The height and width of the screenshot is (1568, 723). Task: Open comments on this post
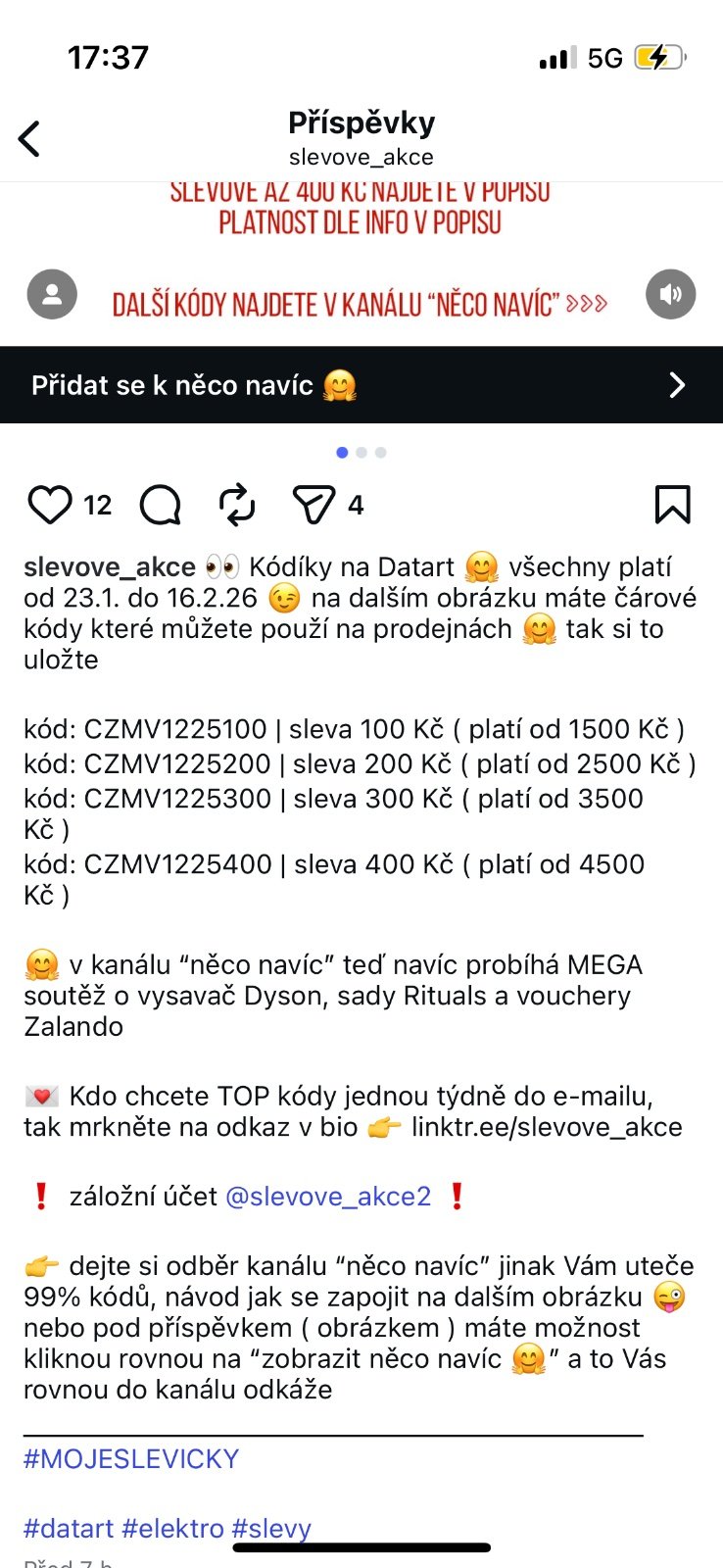pos(161,505)
